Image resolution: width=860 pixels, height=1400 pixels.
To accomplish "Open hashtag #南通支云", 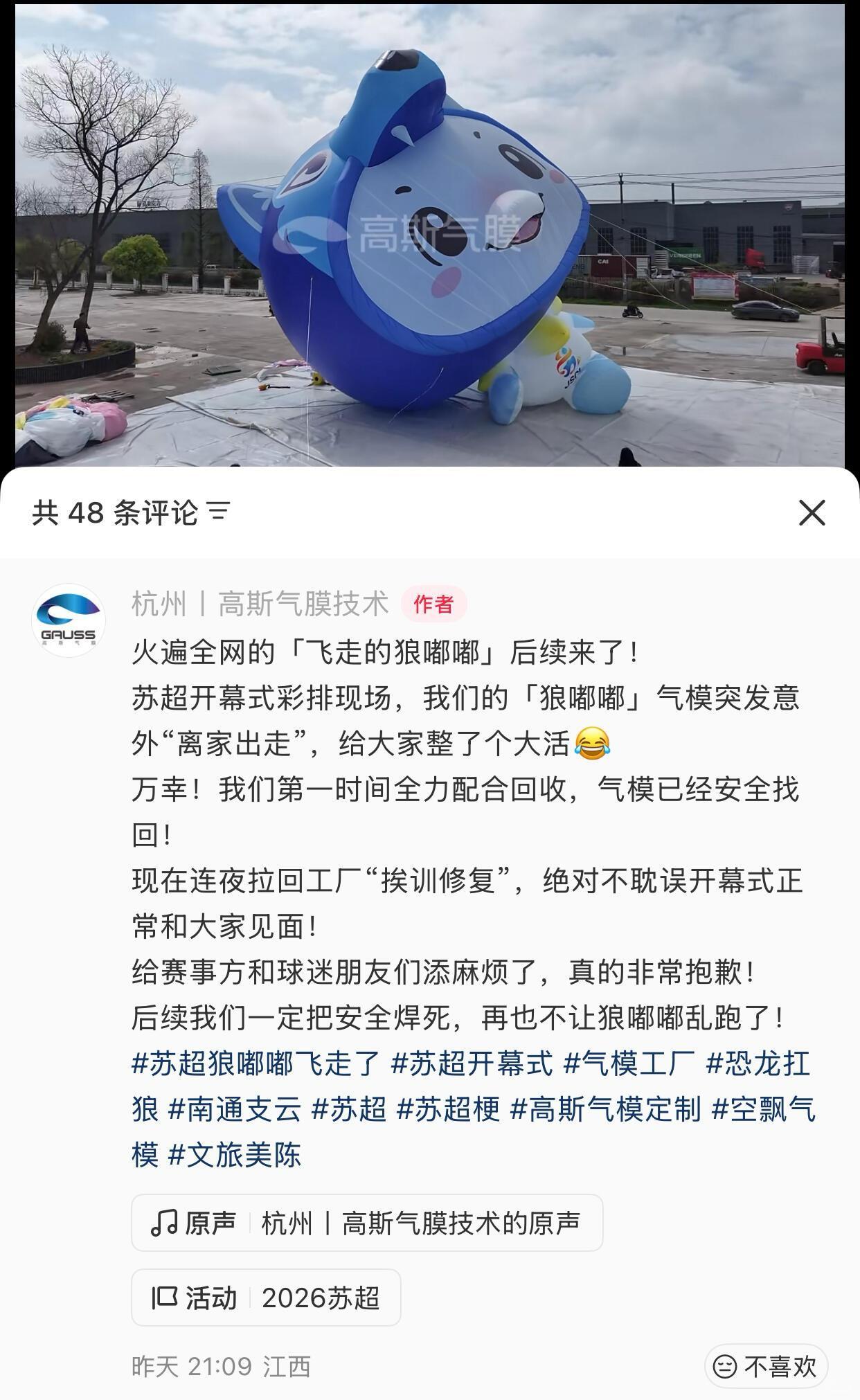I will 235,1109.
